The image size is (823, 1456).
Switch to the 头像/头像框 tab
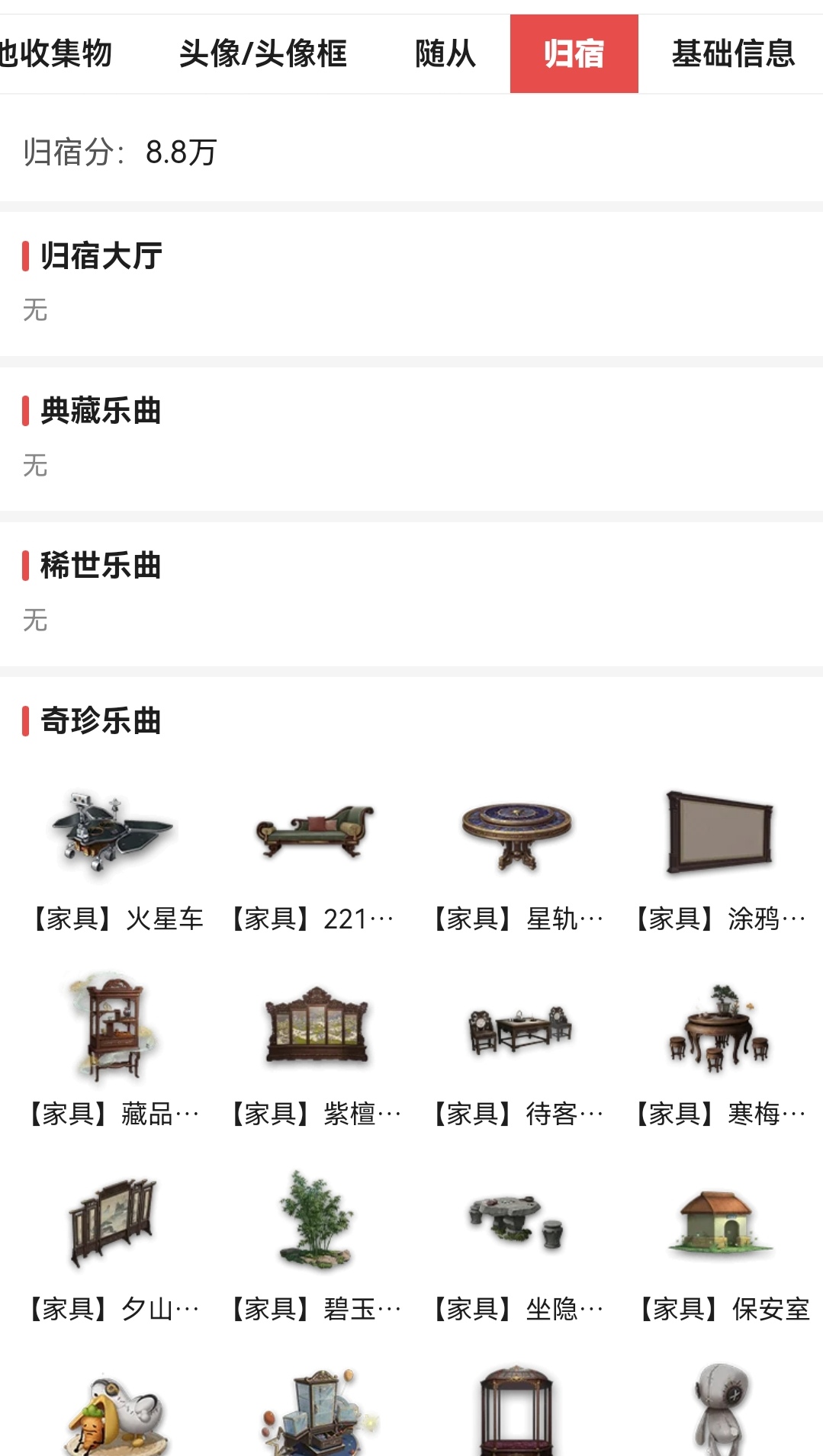pos(263,54)
